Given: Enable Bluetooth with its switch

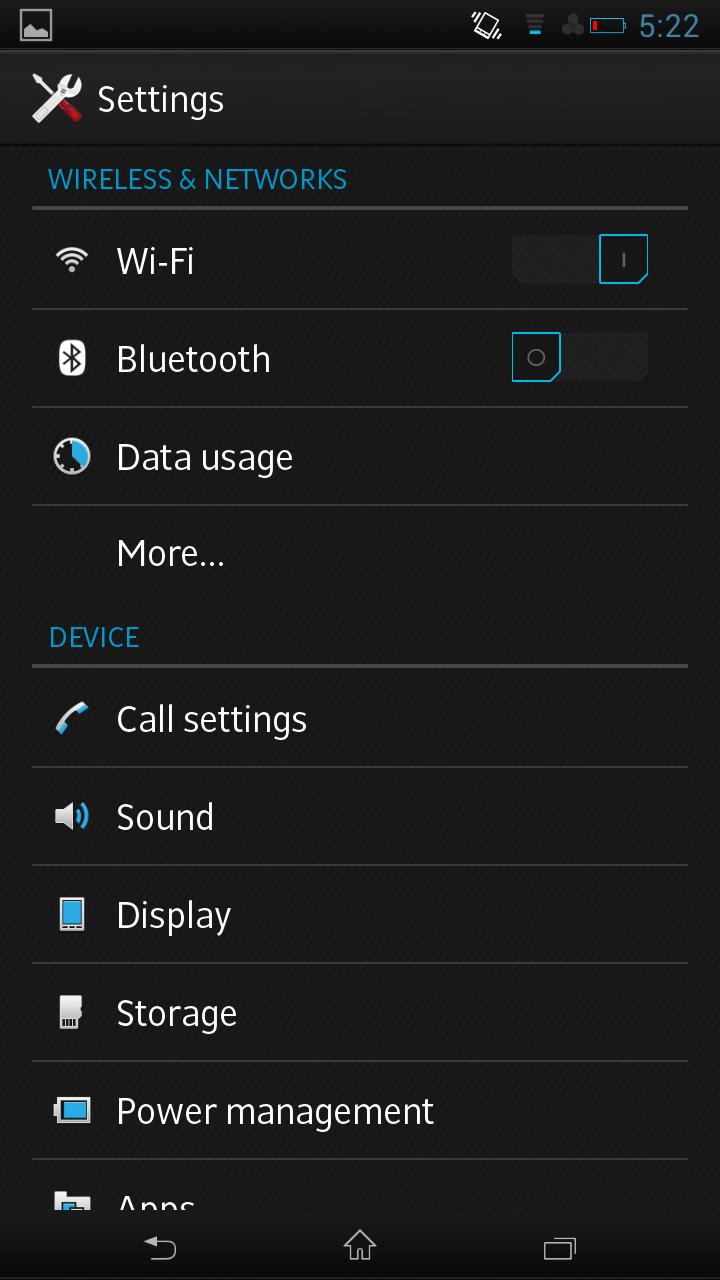Looking at the screenshot, I should 580,356.
